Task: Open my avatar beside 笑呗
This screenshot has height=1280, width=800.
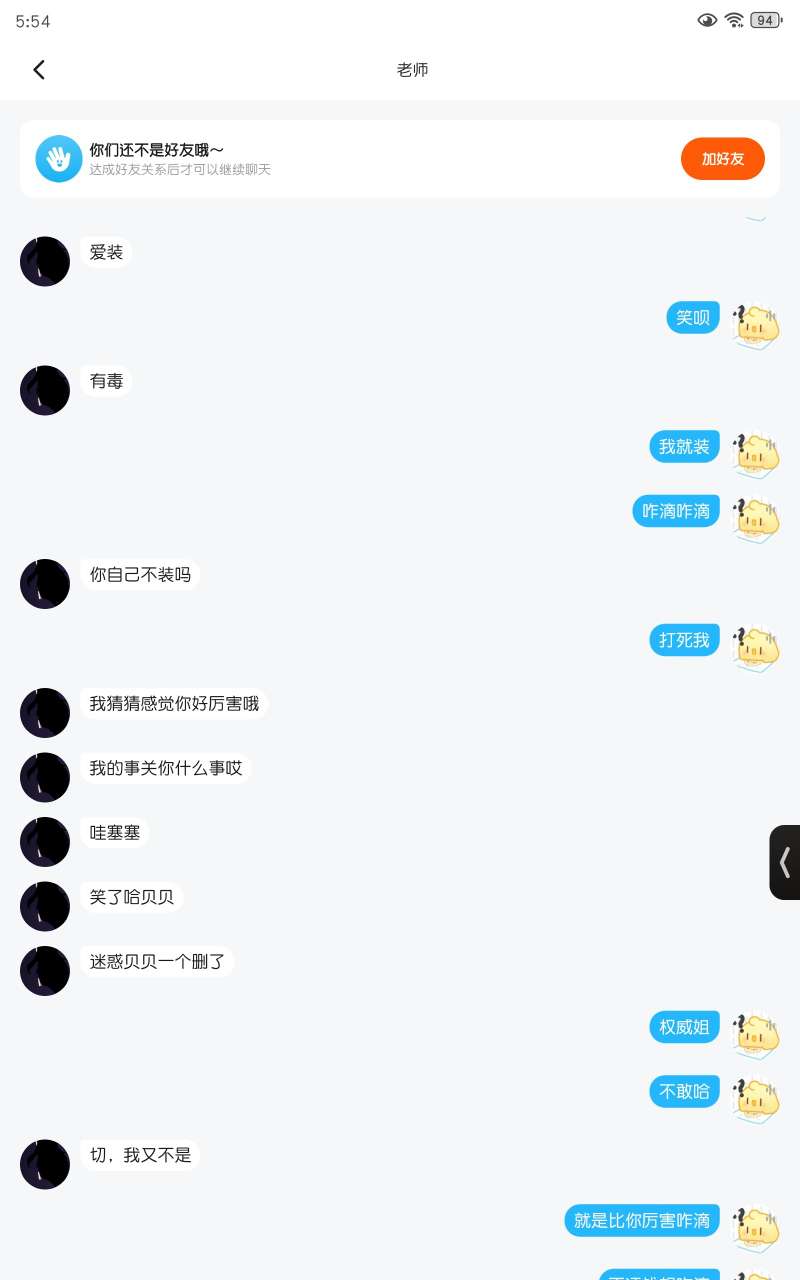Action: tap(756, 326)
